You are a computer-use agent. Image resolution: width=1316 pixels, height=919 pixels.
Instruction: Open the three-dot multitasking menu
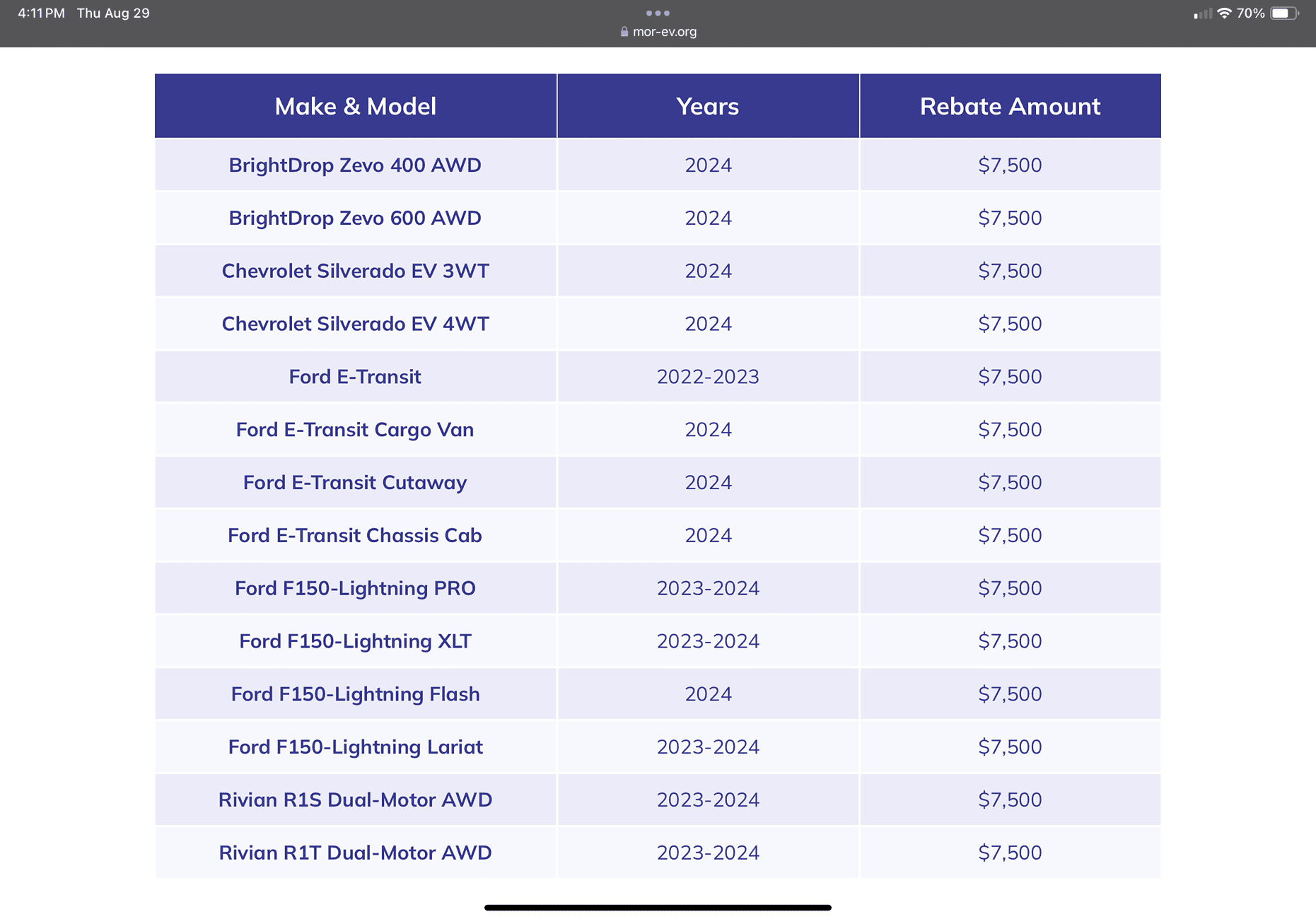coord(658,13)
